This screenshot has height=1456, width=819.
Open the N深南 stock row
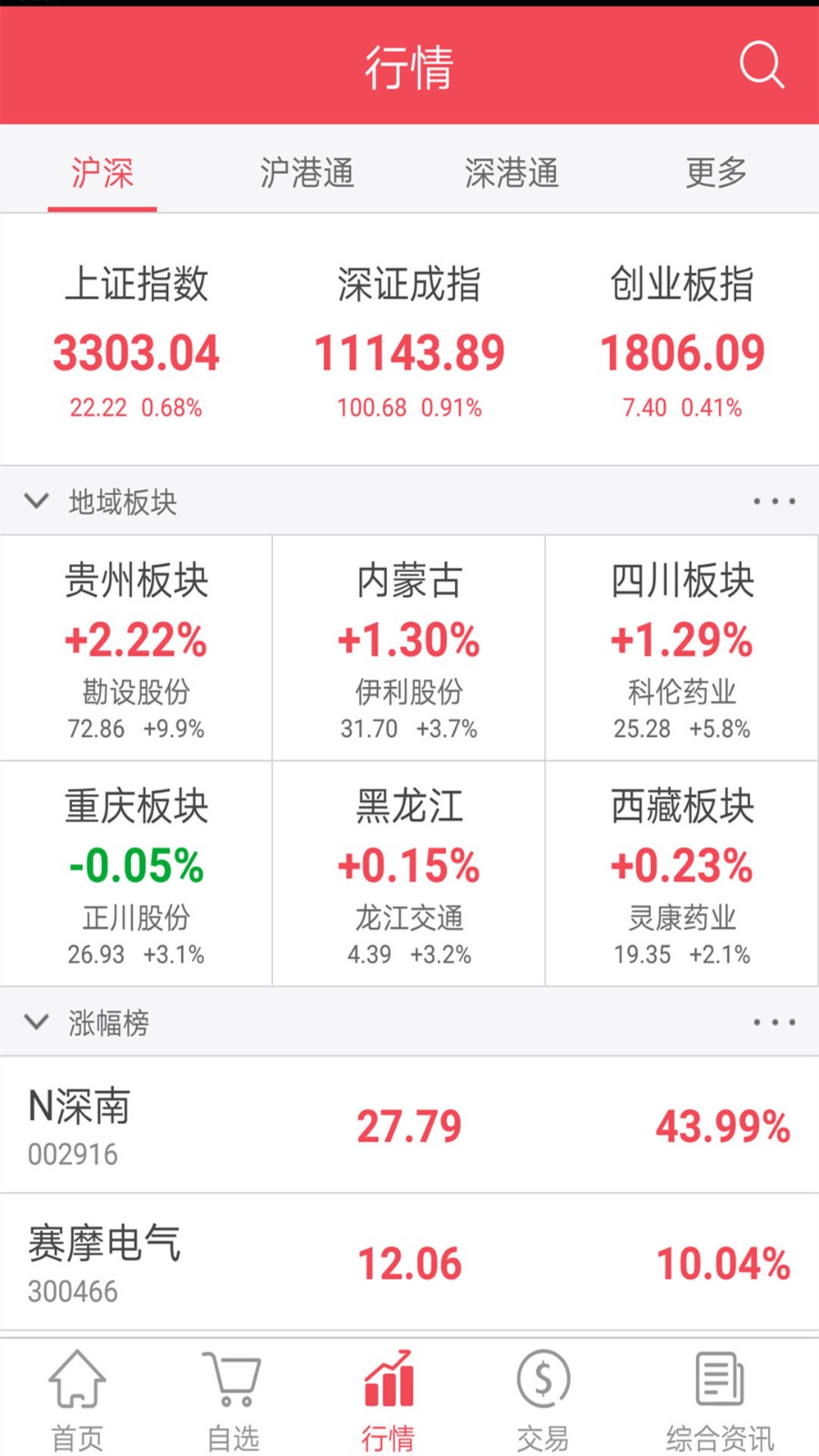click(409, 1126)
